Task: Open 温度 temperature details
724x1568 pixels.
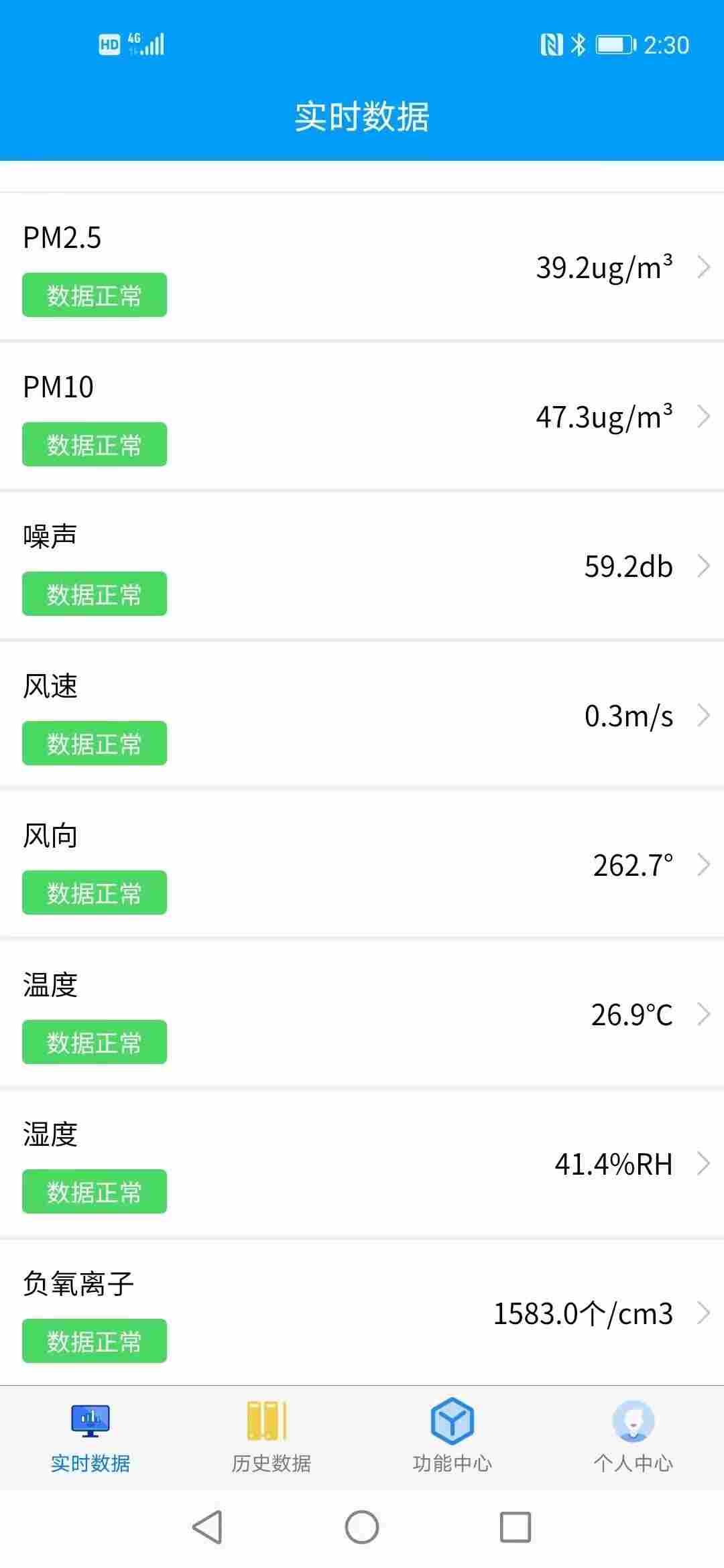Action: pos(362,1014)
